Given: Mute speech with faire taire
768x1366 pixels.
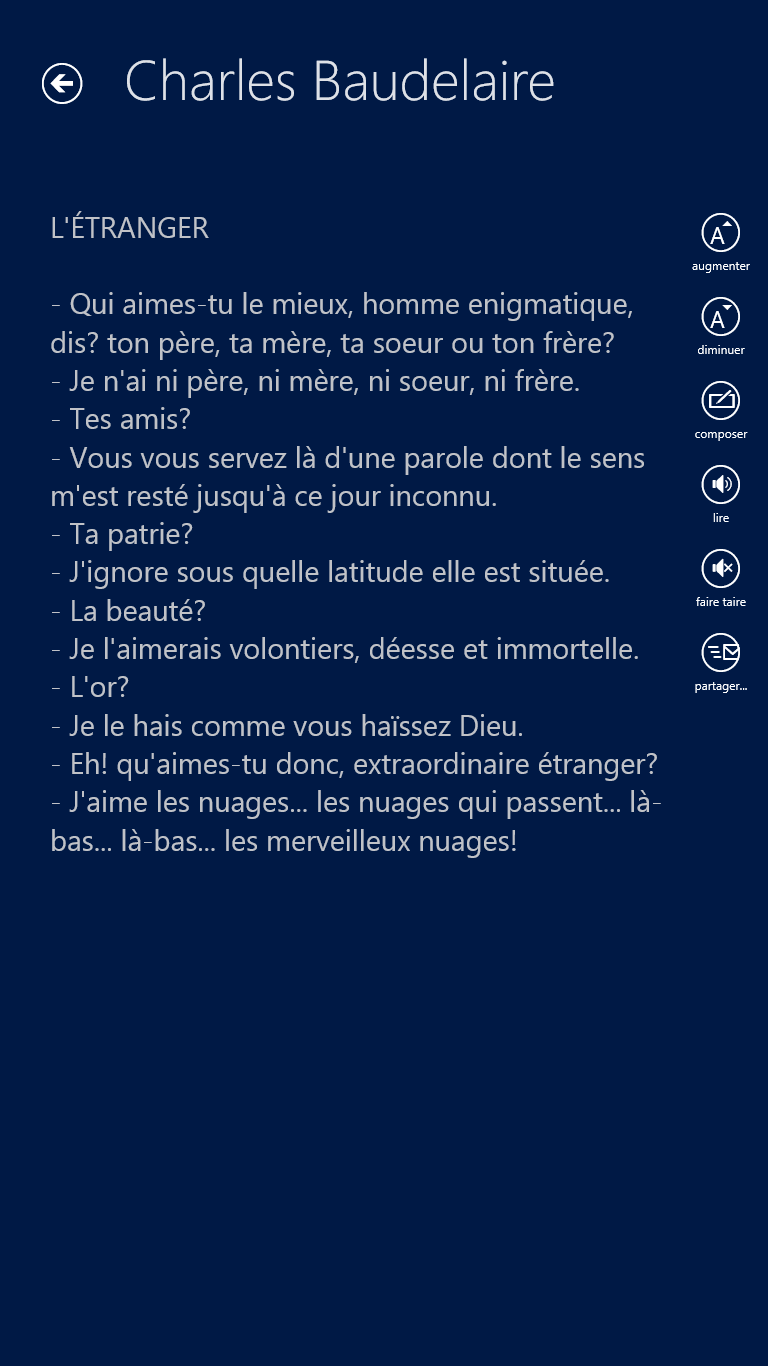Looking at the screenshot, I should click(720, 570).
